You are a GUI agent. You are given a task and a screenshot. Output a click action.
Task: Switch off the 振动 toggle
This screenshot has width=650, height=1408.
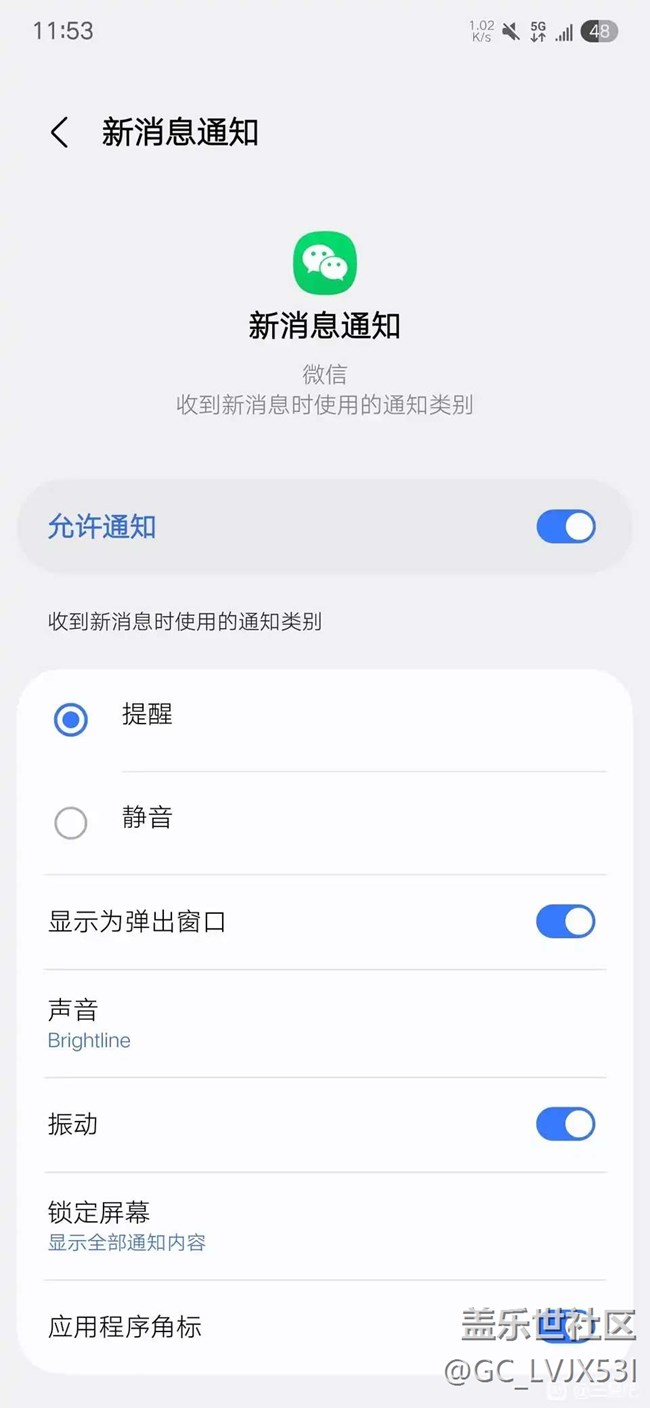coord(565,1124)
